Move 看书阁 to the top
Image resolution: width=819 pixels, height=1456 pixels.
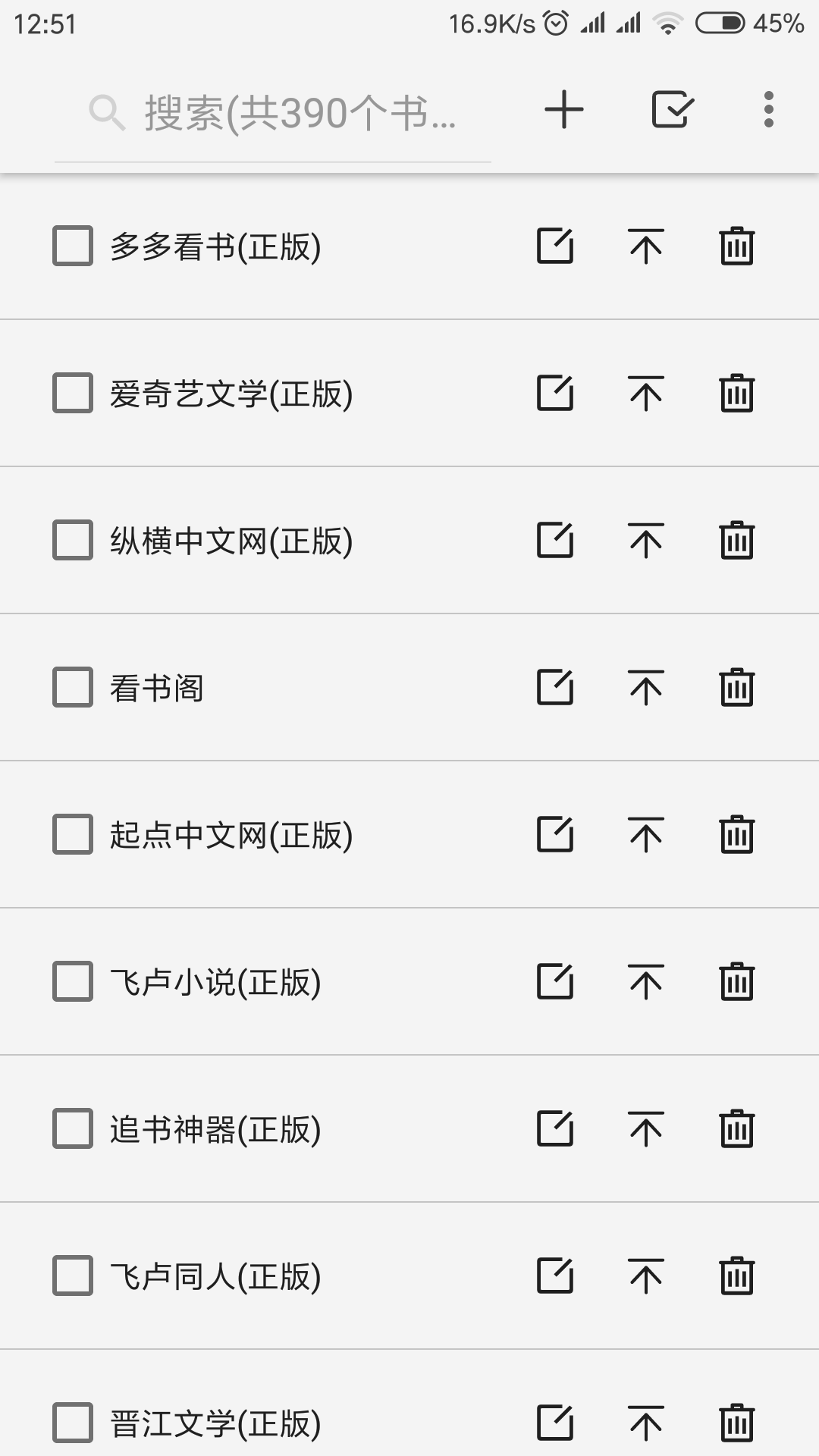pos(646,687)
